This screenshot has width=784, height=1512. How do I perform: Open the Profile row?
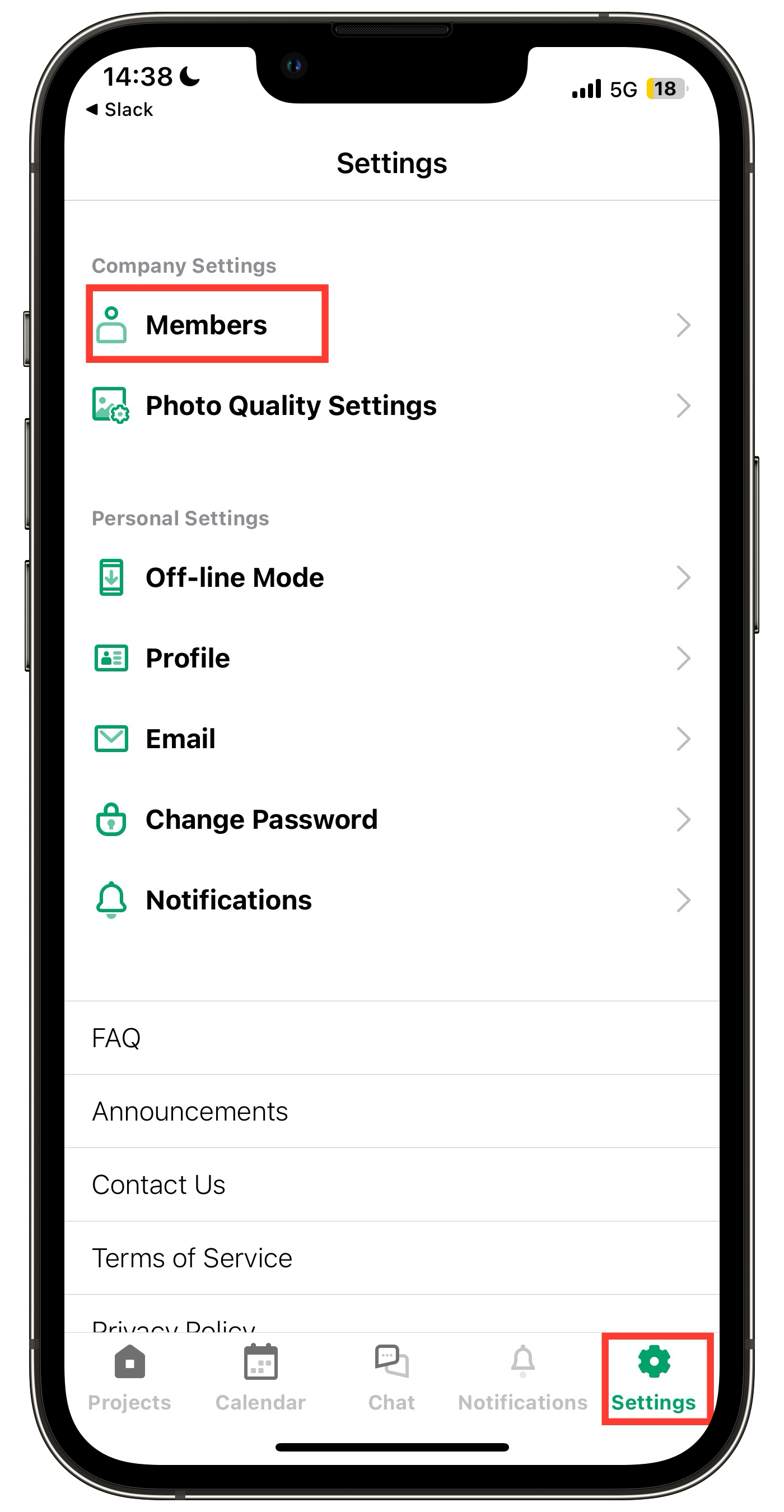pos(188,658)
